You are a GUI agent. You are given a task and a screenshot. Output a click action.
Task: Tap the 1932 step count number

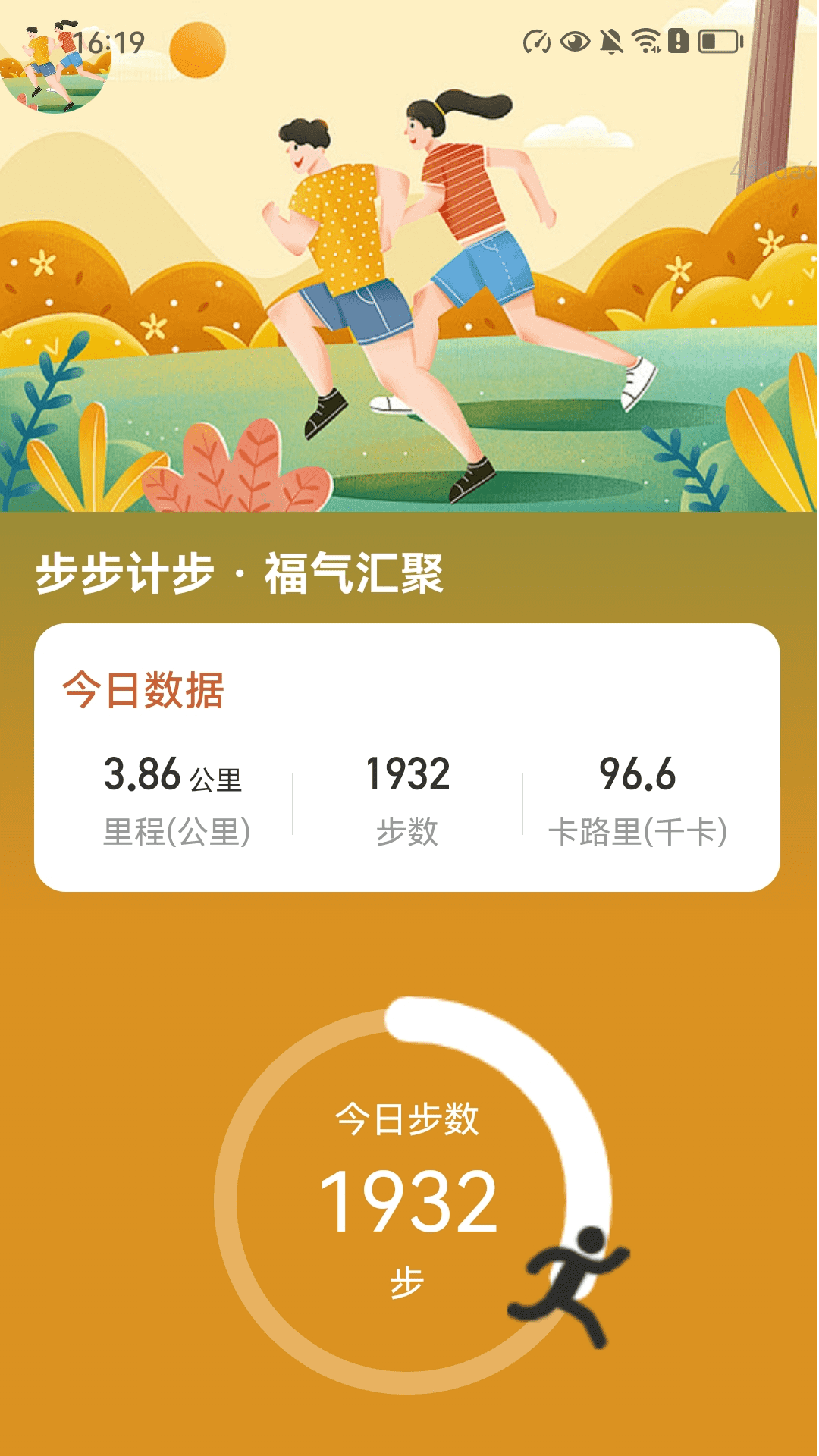point(409,775)
